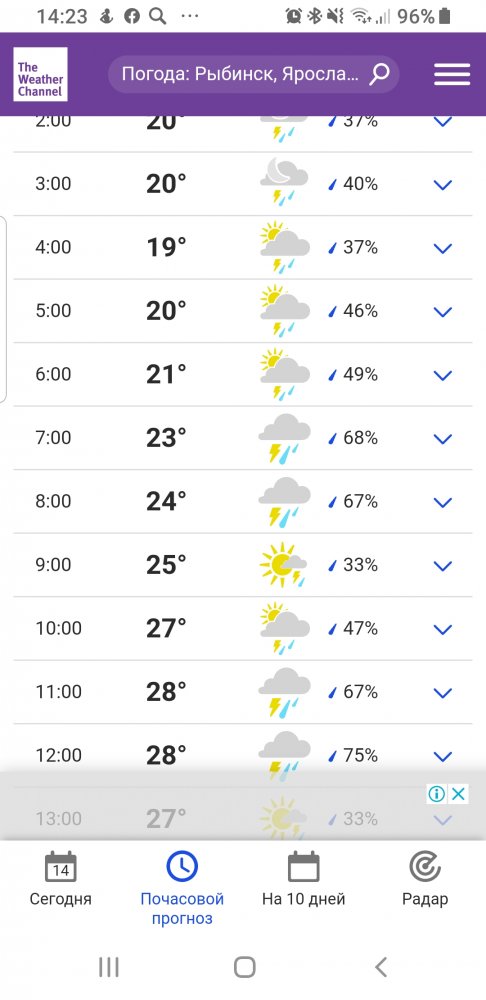Open the ad info icon
This screenshot has height=1000, width=486.
[437, 794]
